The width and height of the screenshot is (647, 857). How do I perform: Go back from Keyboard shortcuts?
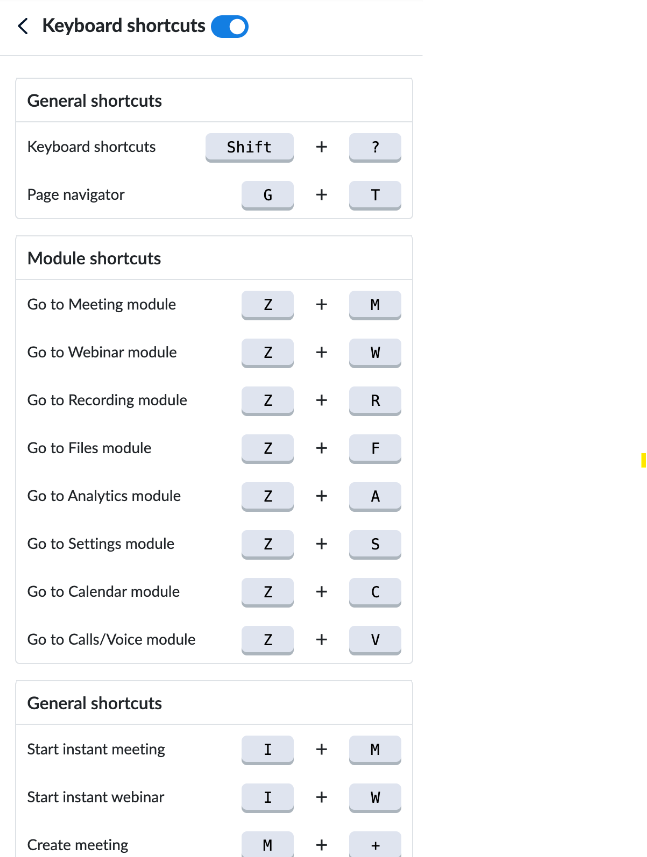click(x=23, y=27)
